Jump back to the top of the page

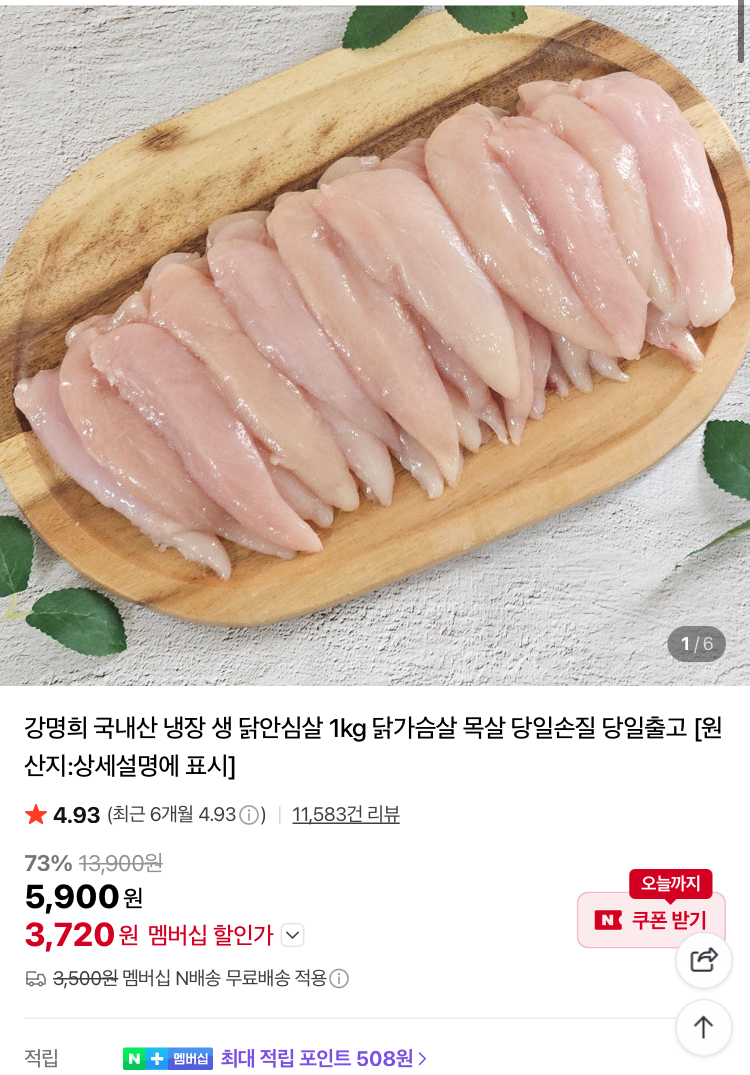click(704, 1027)
